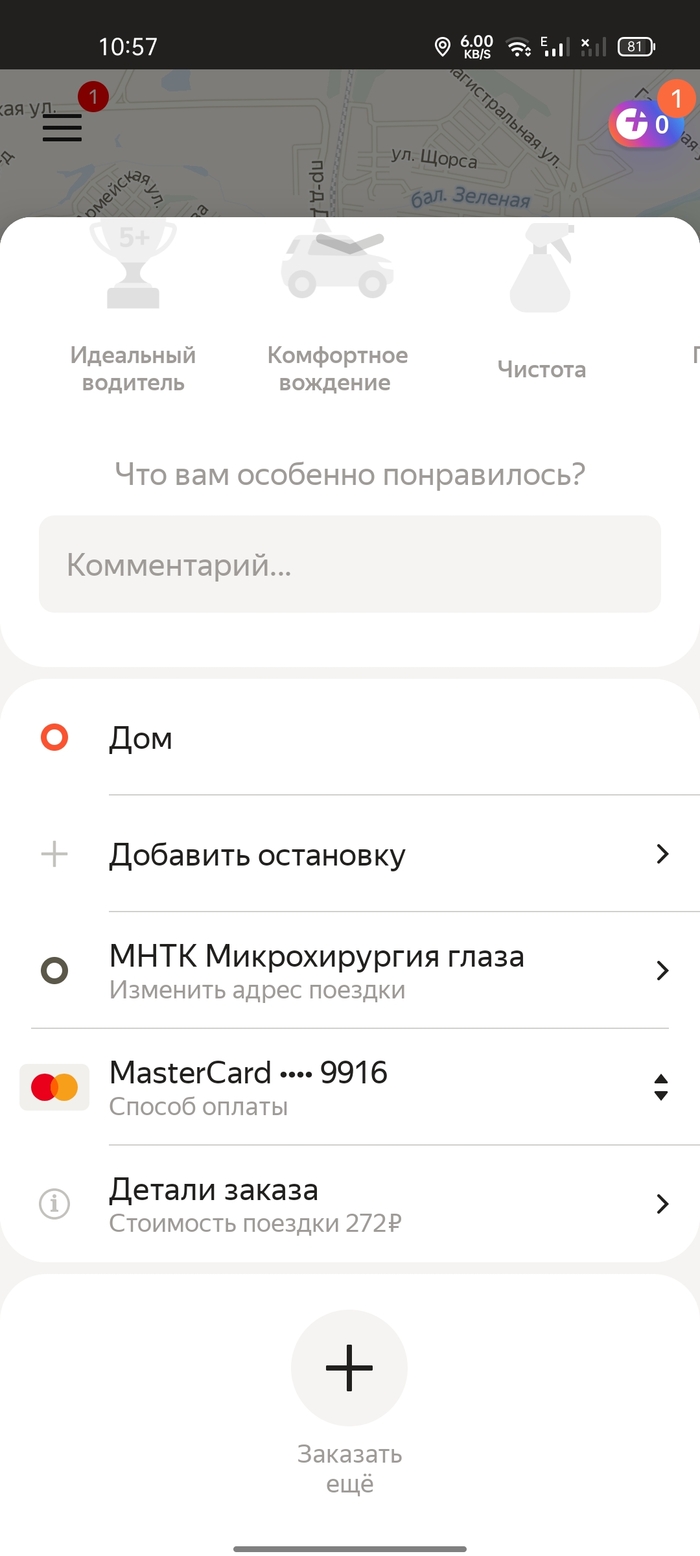Change destination МНТК Микрохирургия глаза
Image resolution: width=700 pixels, height=1556 pixels.
[x=350, y=971]
